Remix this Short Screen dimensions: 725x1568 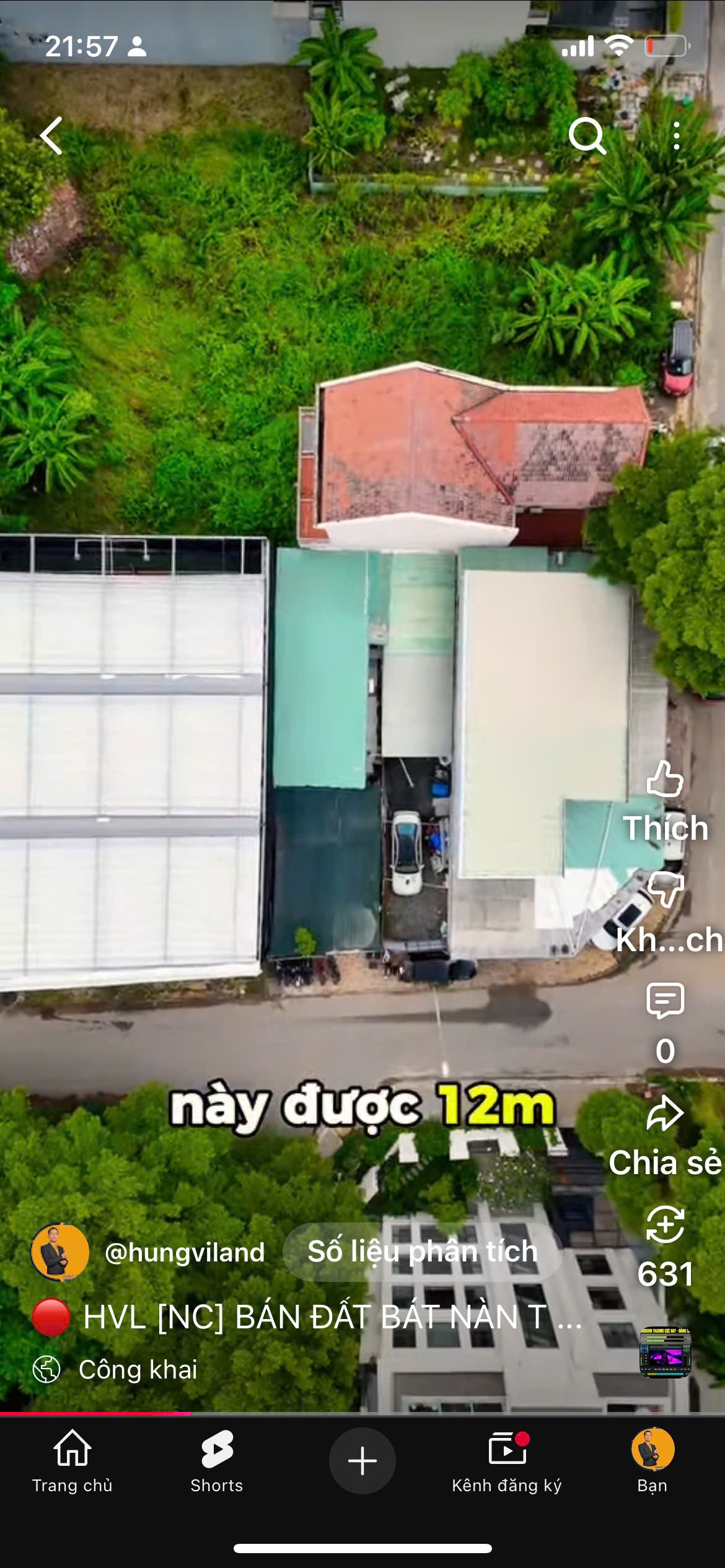pyautogui.click(x=665, y=1225)
